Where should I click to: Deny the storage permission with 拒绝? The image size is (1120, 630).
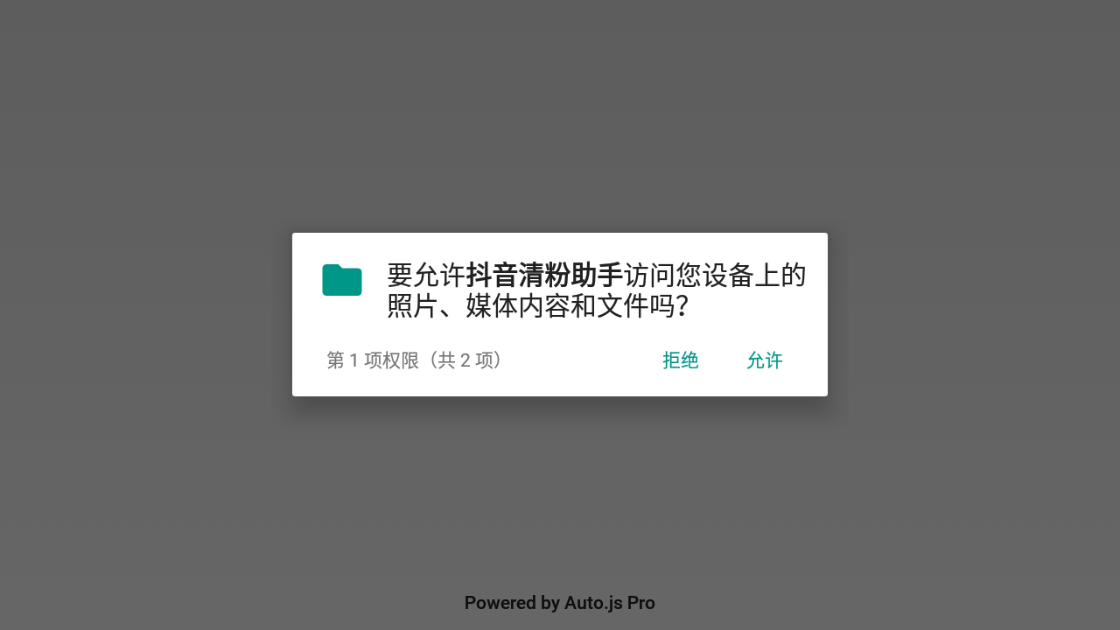point(680,360)
